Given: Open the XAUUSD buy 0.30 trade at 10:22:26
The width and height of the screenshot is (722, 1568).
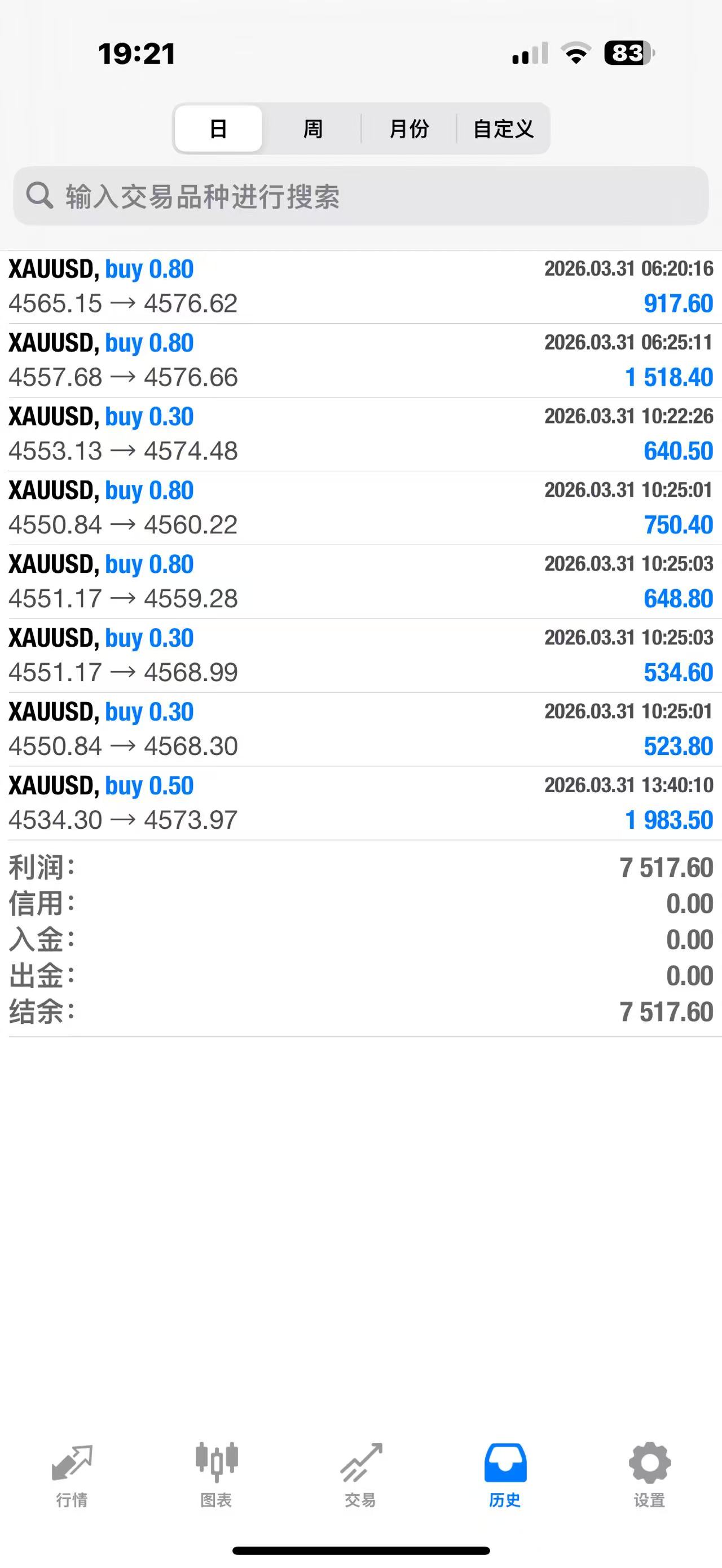Looking at the screenshot, I should 361,432.
